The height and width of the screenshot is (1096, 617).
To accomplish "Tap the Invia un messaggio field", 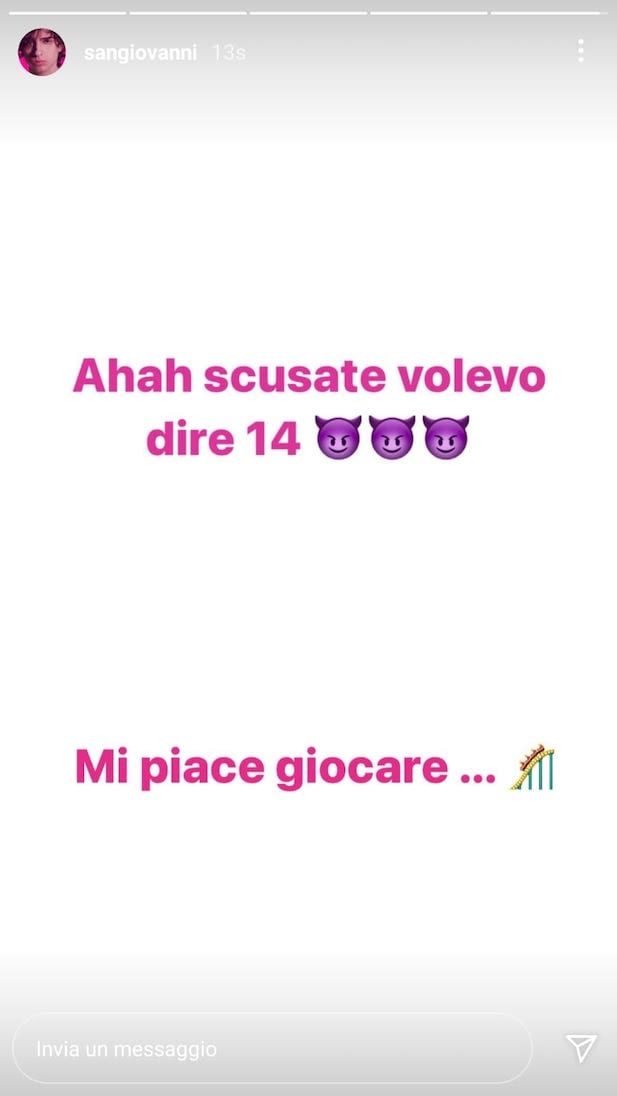I will point(273,1048).
